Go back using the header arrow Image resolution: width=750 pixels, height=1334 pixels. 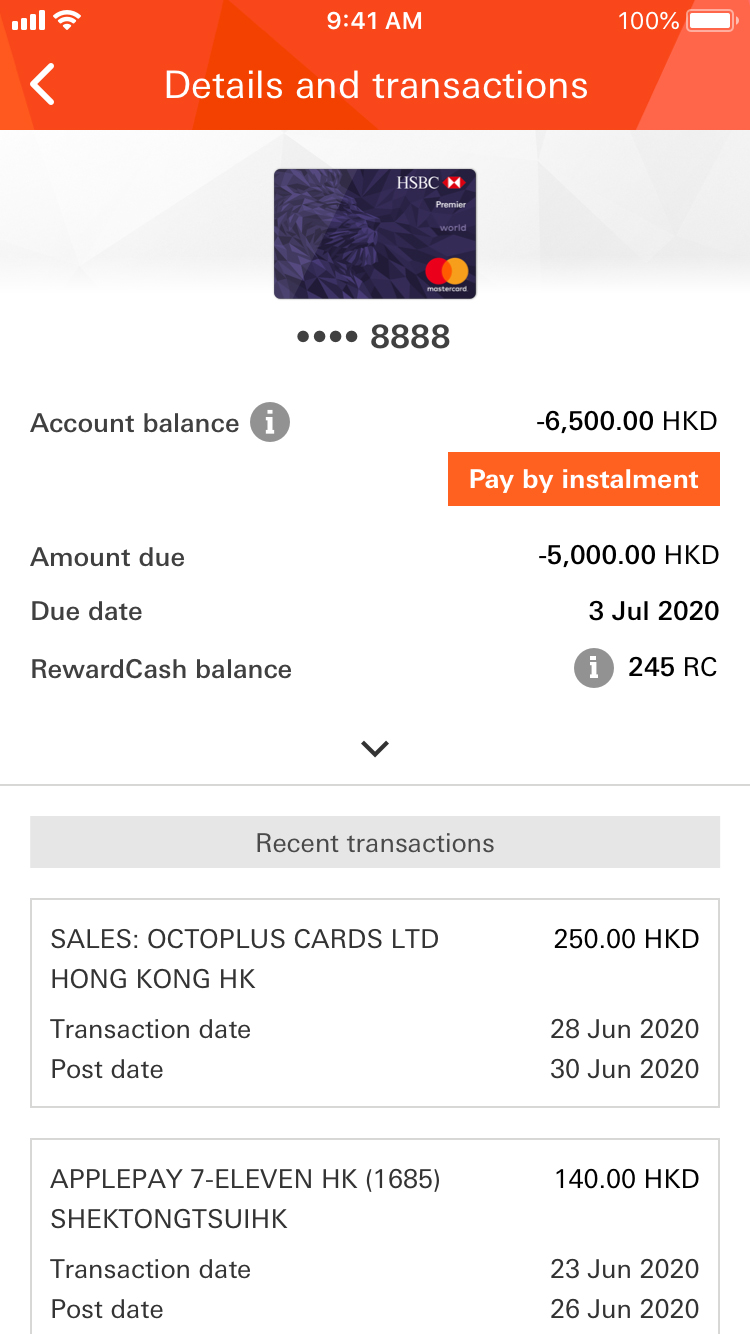point(43,85)
